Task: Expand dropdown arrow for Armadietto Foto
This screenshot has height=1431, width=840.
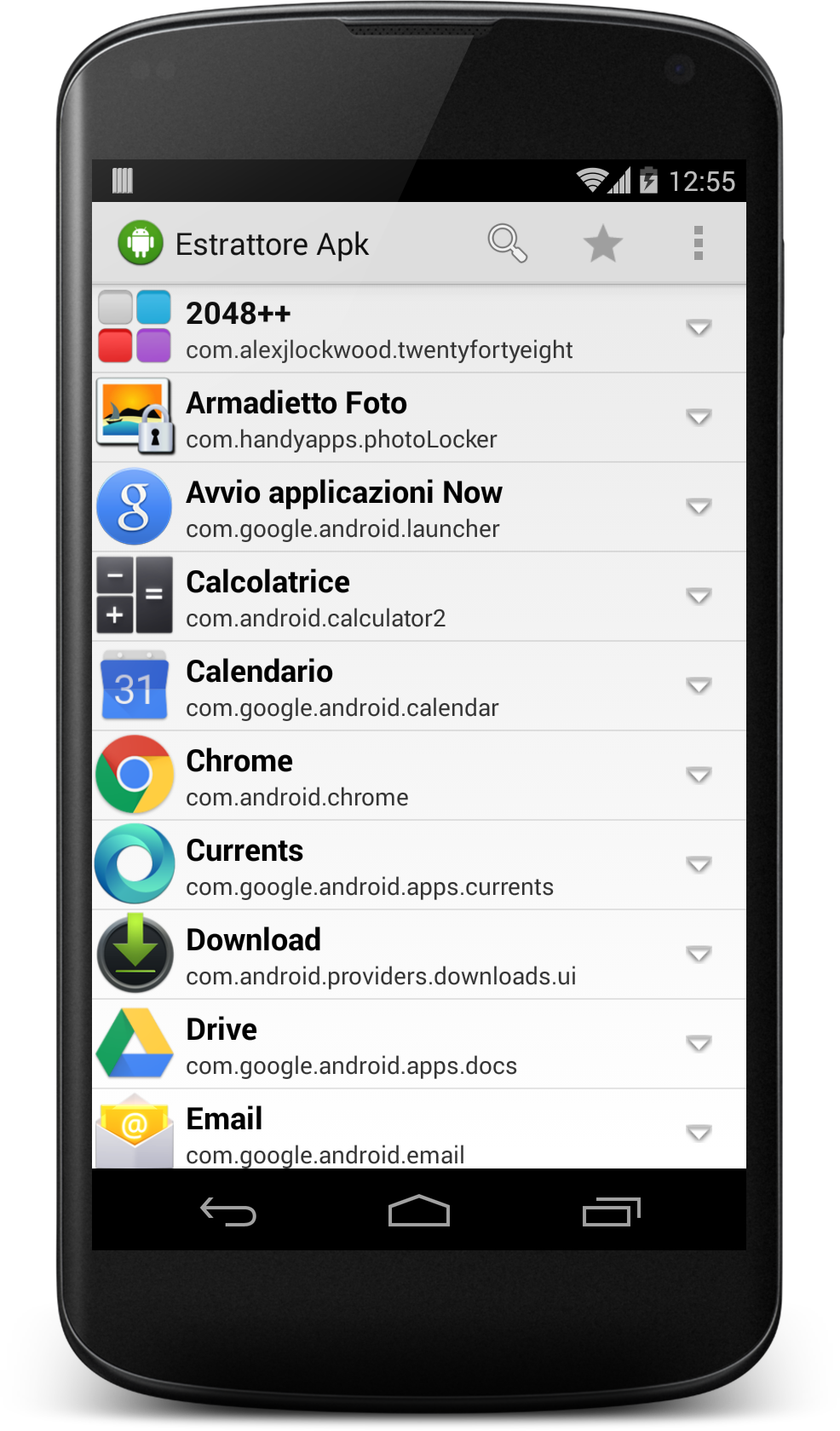Action: pyautogui.click(x=699, y=418)
